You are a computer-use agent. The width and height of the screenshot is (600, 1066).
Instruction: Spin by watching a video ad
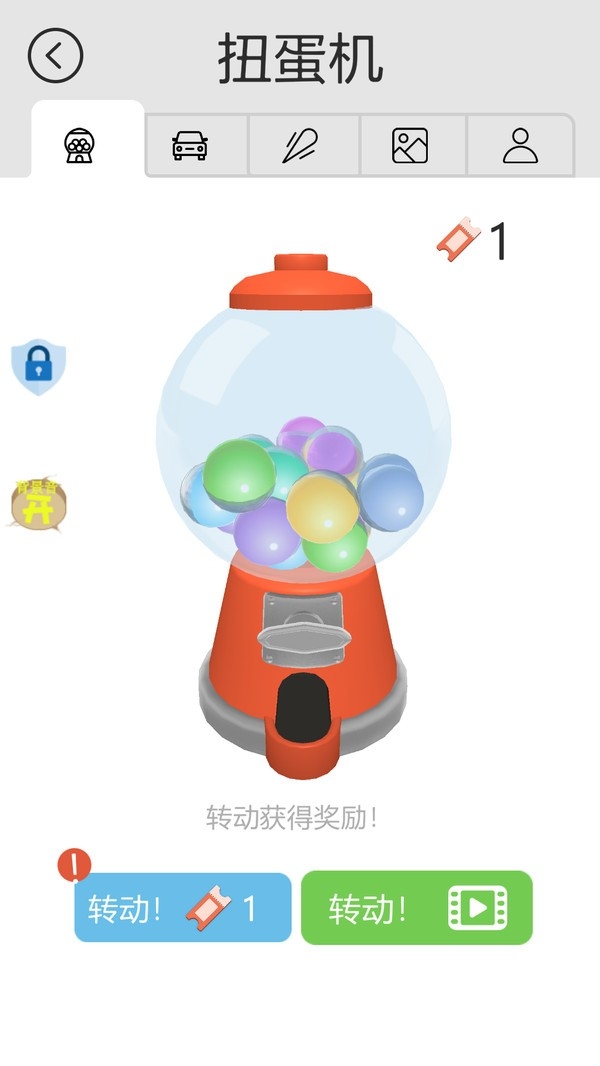point(417,908)
